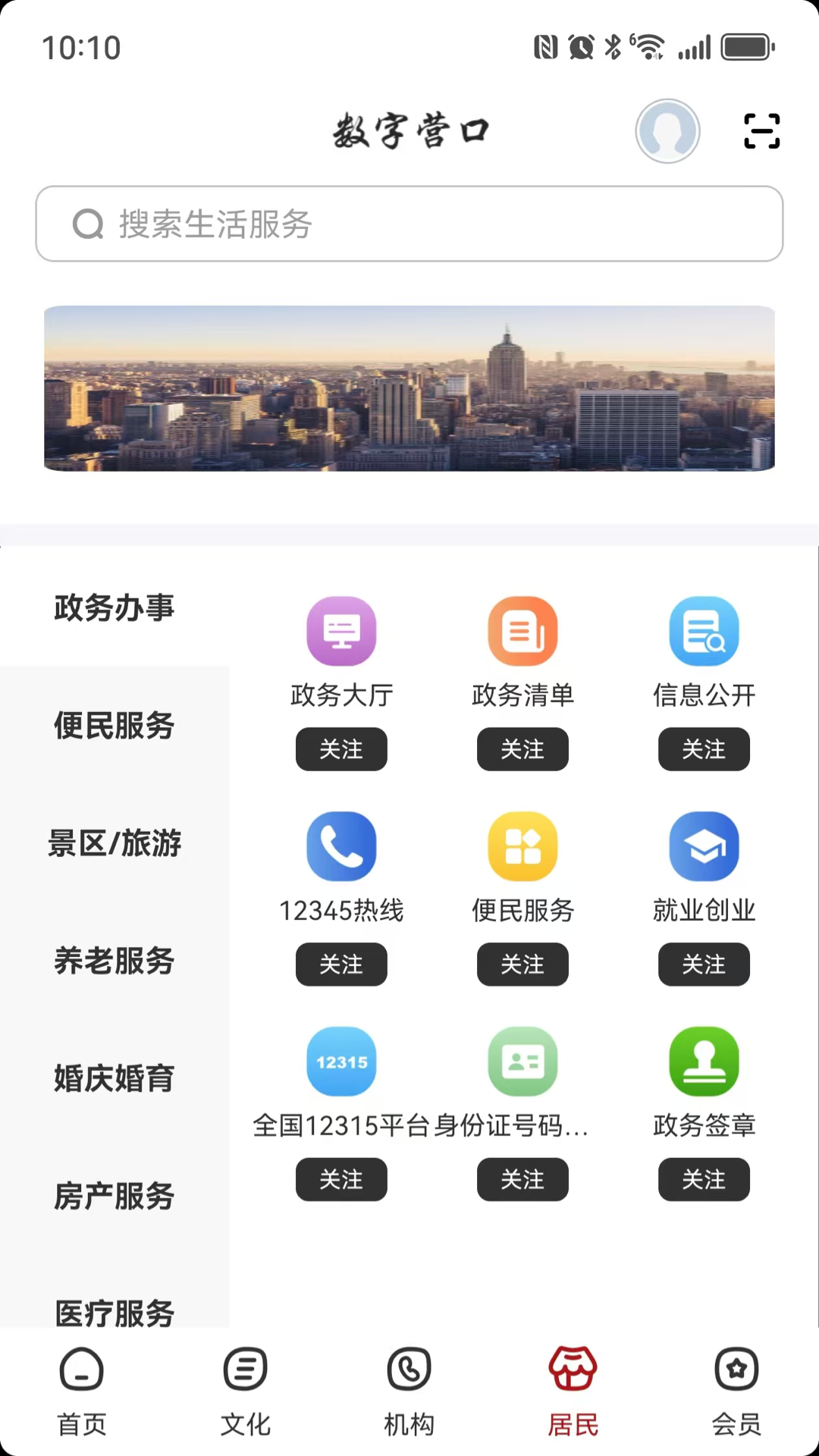Viewport: 819px width, 1456px height.
Task: Open the 身份证号码 ID card icon
Action: 522,1062
